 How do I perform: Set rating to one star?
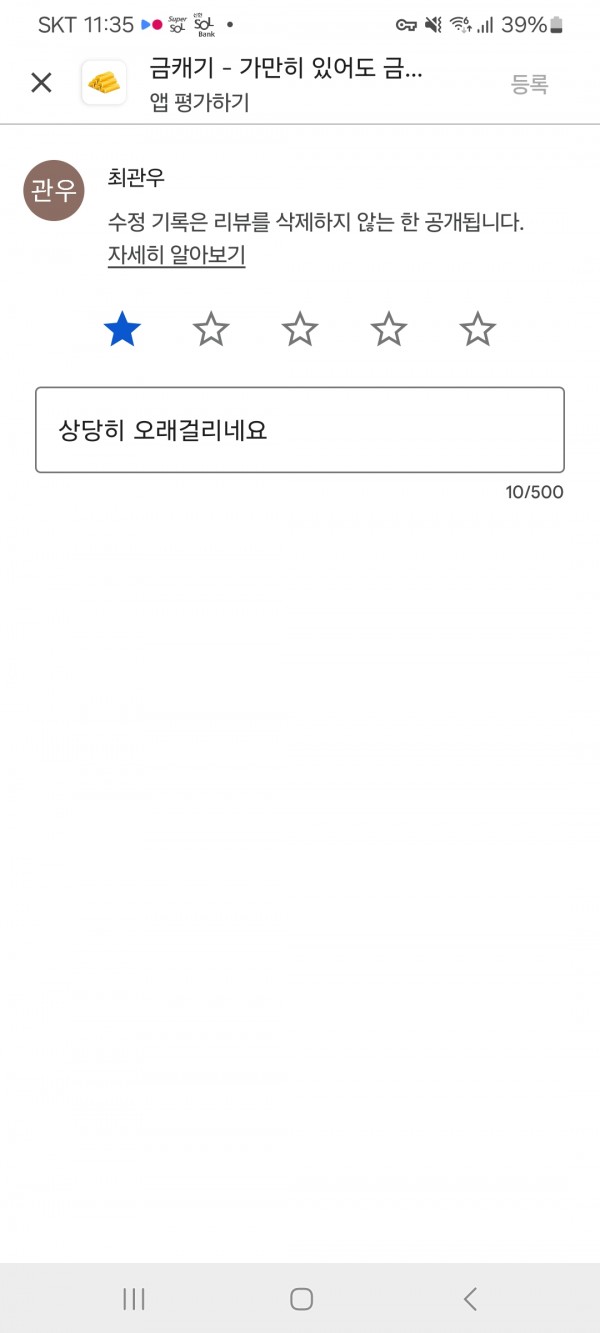coord(122,329)
